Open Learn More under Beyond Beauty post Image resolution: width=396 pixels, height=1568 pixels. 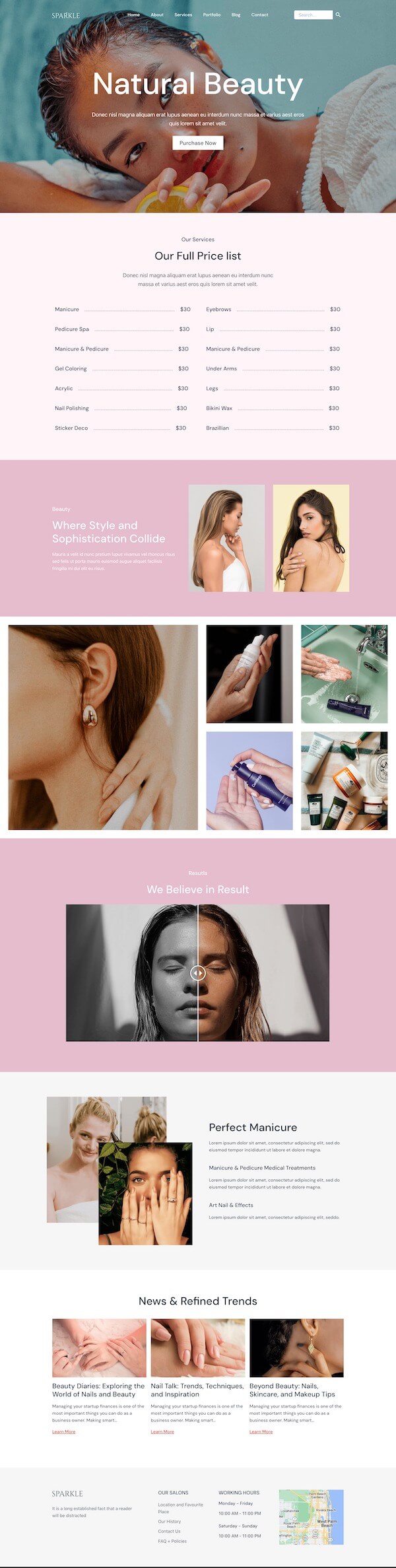(261, 1431)
